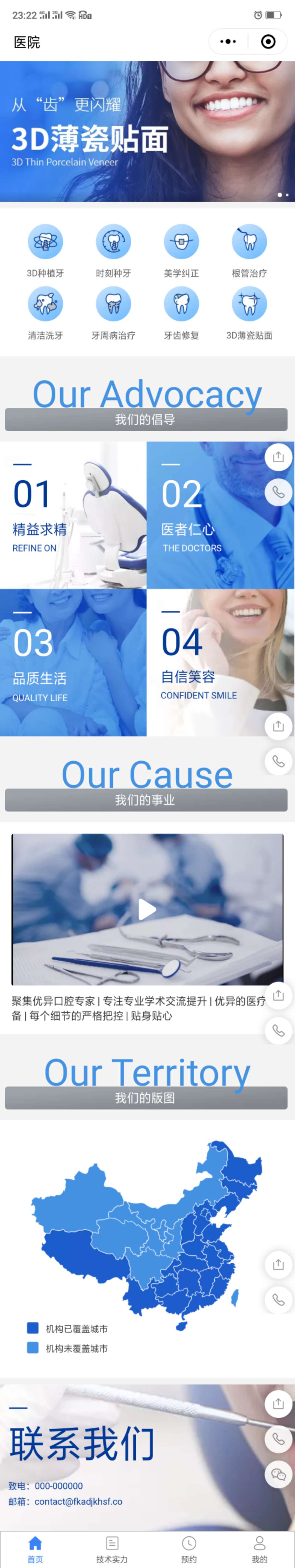The image size is (295, 1568).
Task: Play the dental instruments video
Action: 147,909
